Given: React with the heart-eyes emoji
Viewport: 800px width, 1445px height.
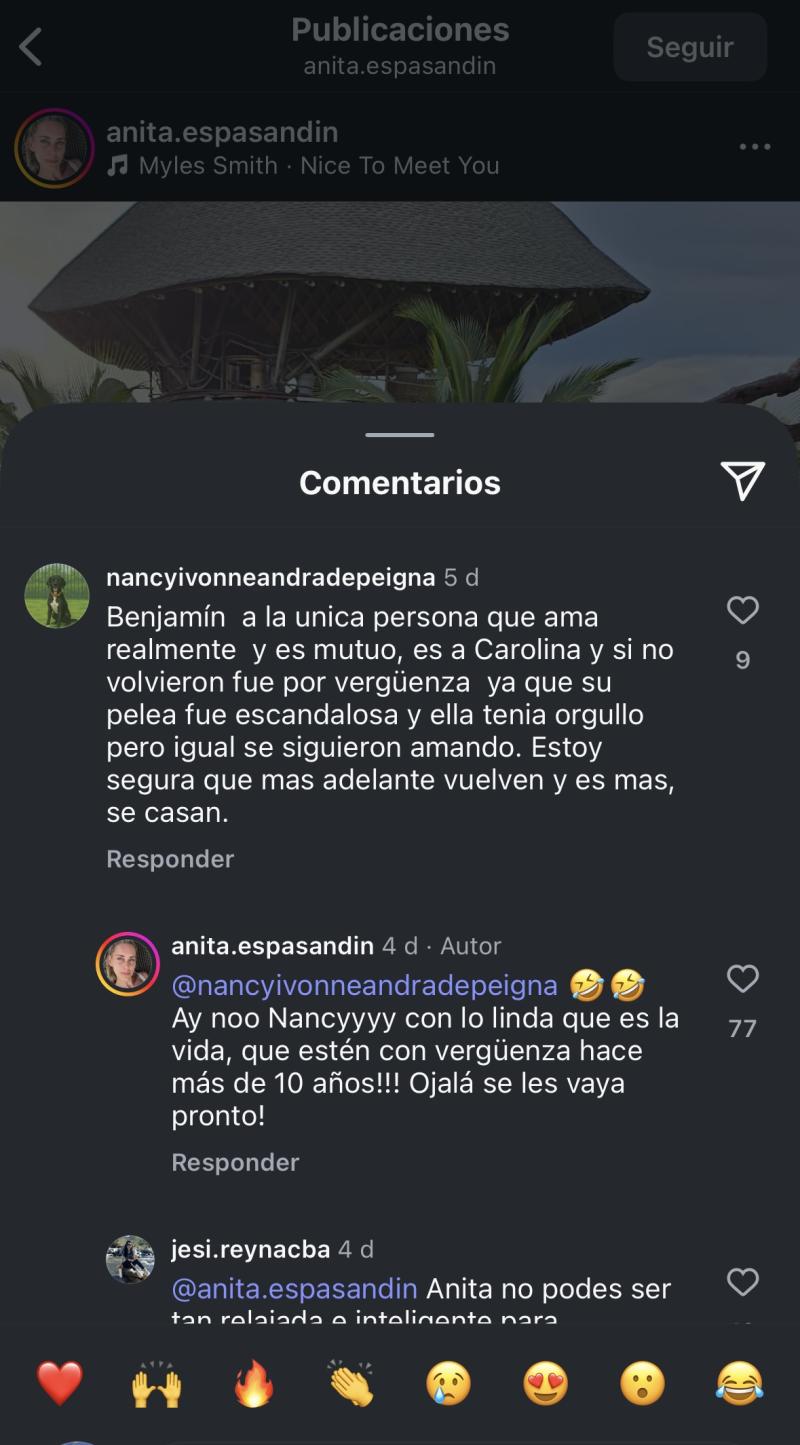Looking at the screenshot, I should click(x=545, y=1384).
